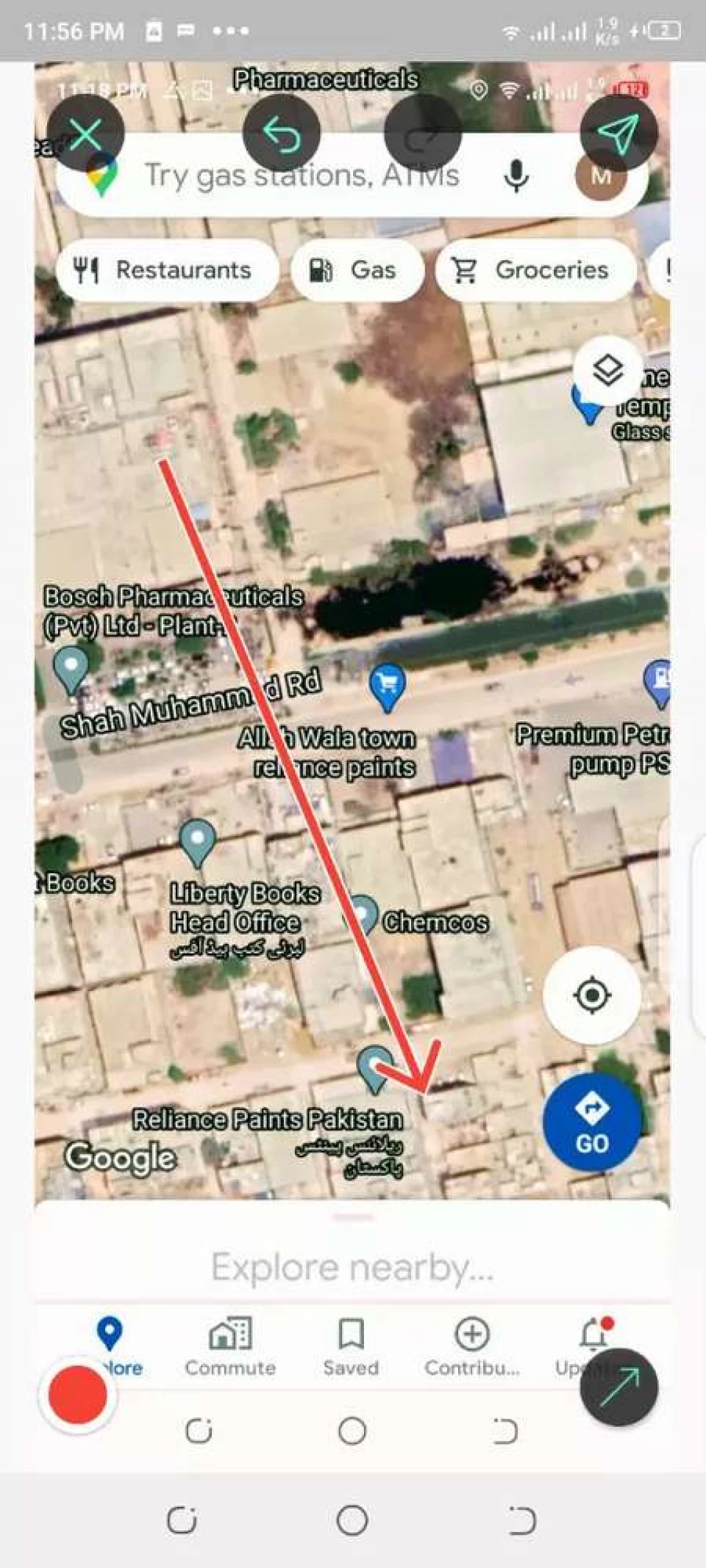Screen dimensions: 706x1568
Task: Select the Gas chip
Action: pos(357,271)
